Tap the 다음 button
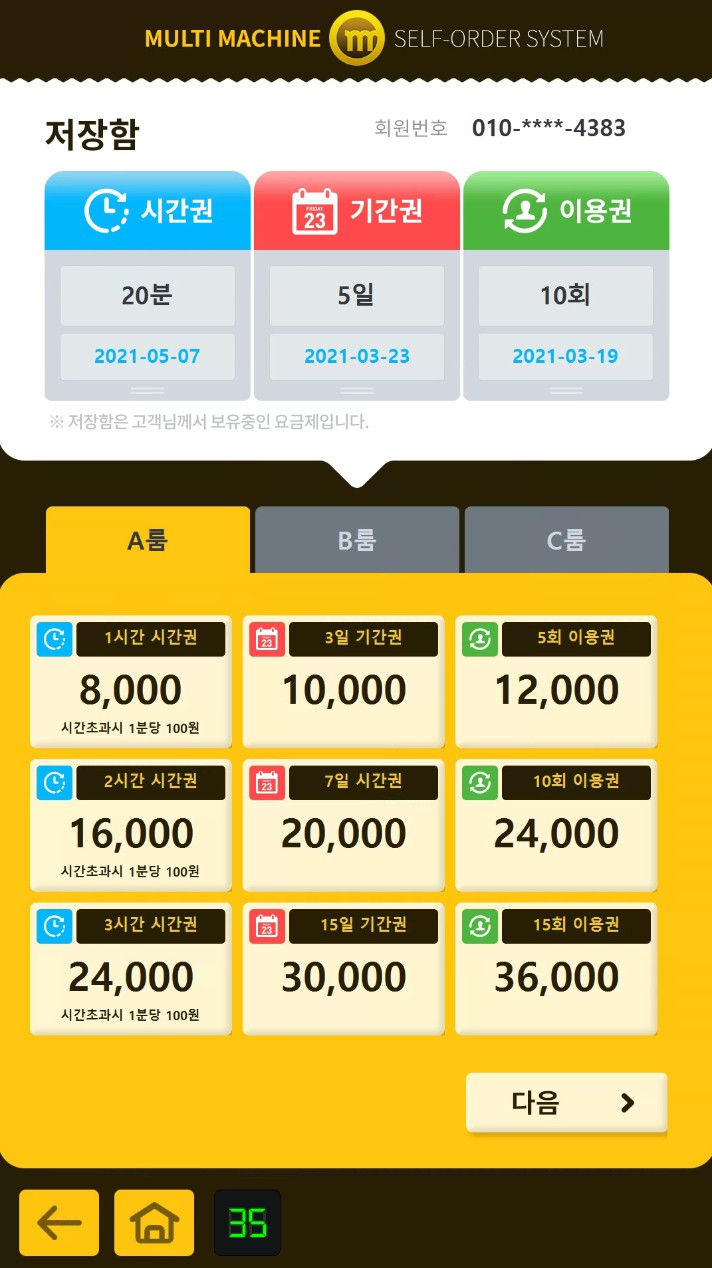The width and height of the screenshot is (712, 1268). [566, 1102]
